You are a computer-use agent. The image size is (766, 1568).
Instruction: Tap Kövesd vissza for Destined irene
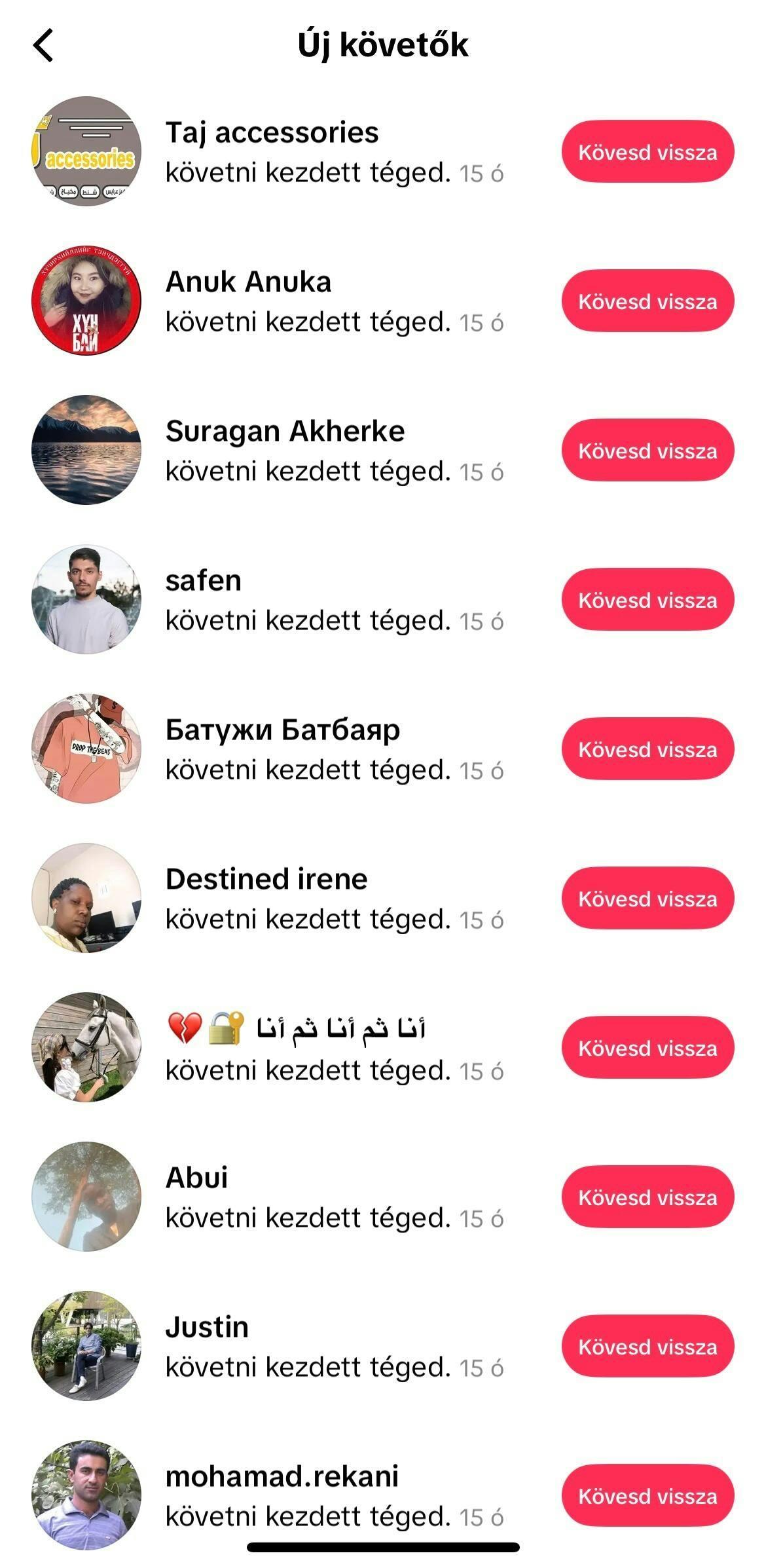click(x=647, y=899)
